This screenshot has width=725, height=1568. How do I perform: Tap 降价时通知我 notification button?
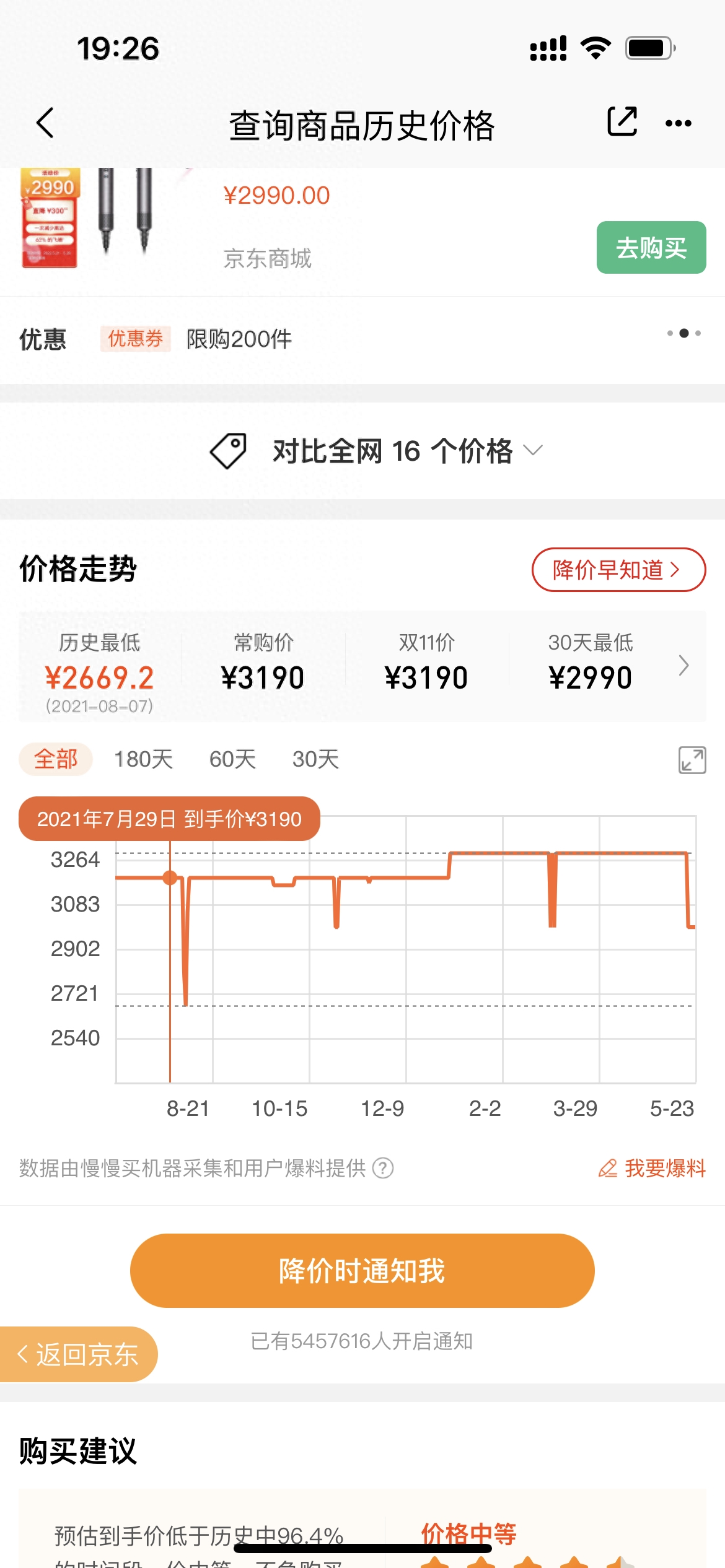click(362, 1271)
